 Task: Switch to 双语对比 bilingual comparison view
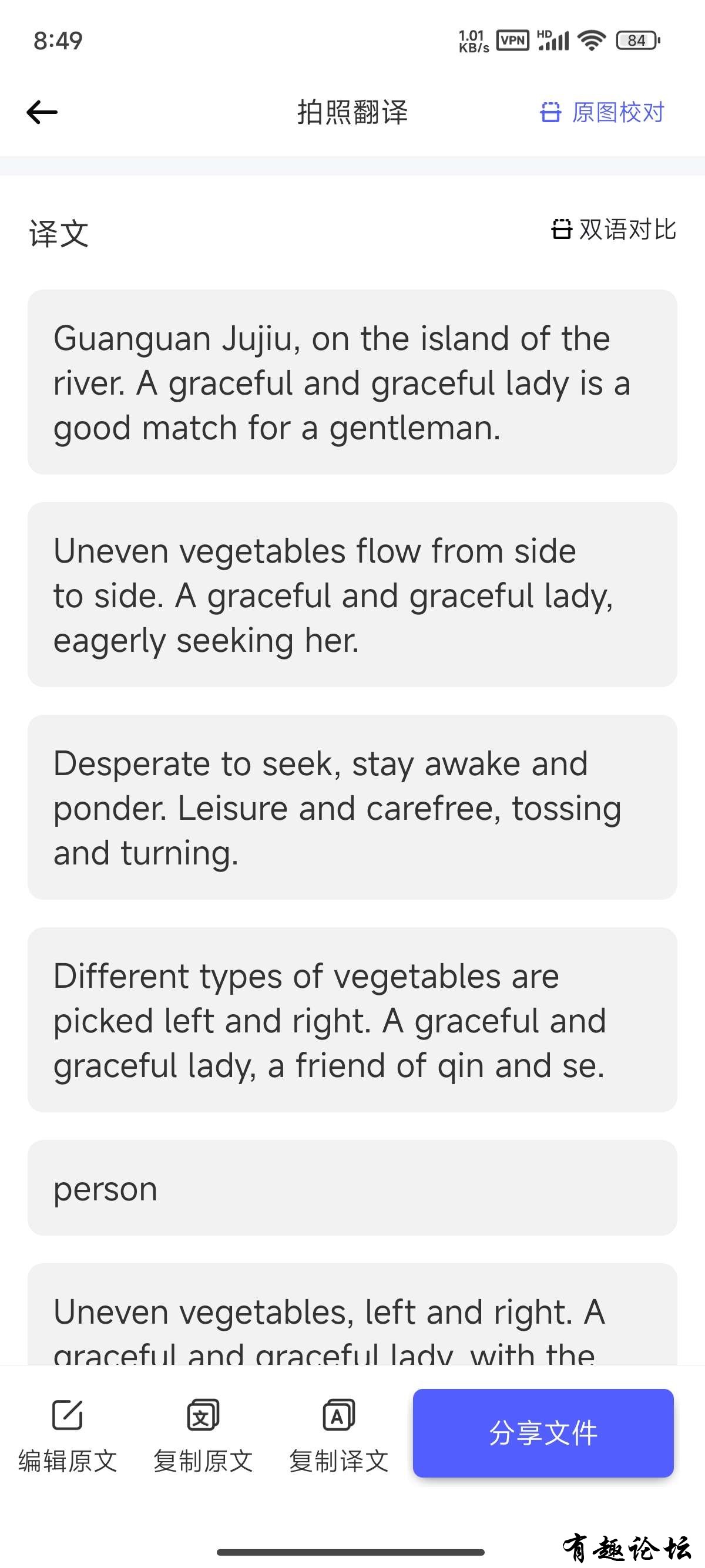tap(614, 230)
